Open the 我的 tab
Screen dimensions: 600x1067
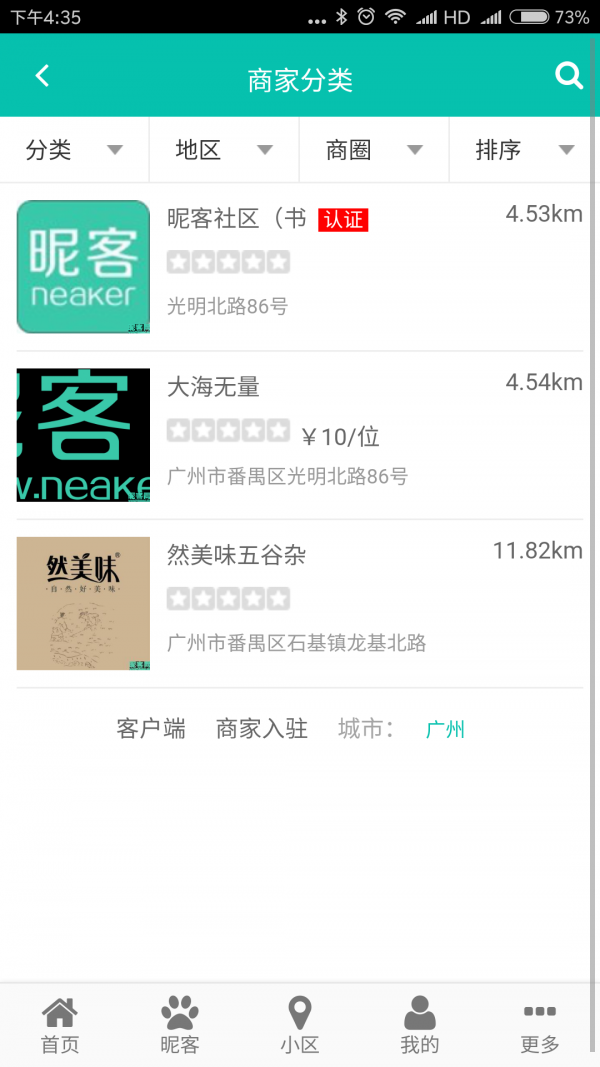click(x=420, y=1026)
